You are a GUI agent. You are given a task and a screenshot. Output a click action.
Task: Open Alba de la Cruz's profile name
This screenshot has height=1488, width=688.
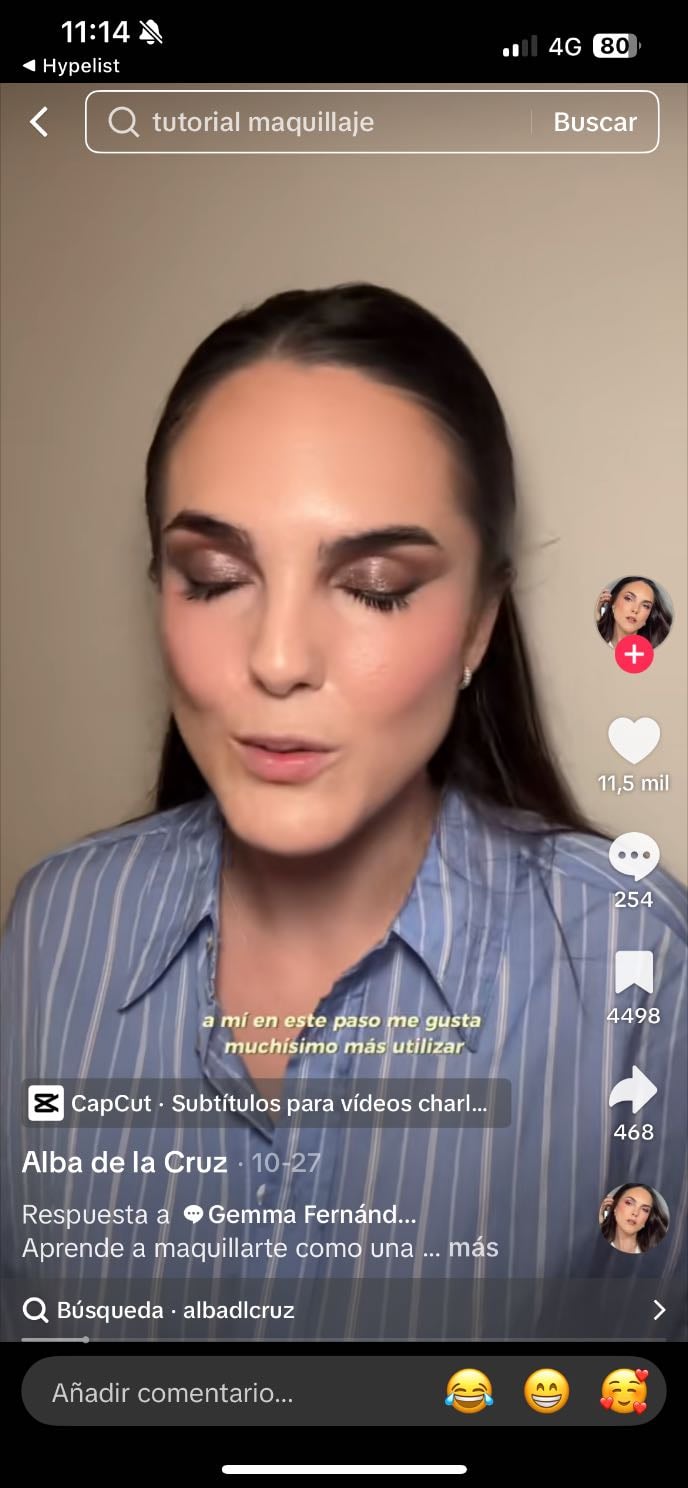125,1162
